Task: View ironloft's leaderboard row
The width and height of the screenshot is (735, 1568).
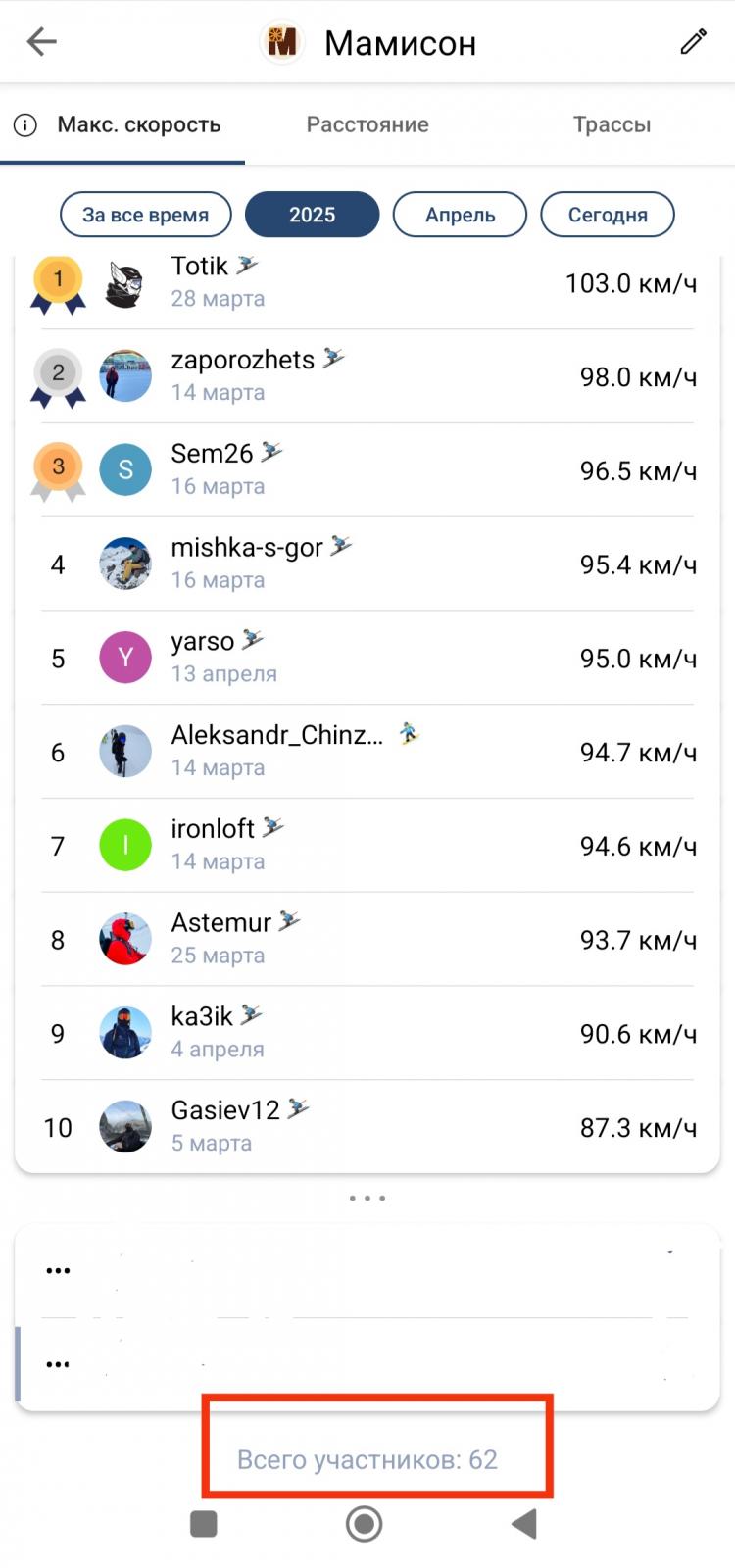Action: click(x=367, y=846)
